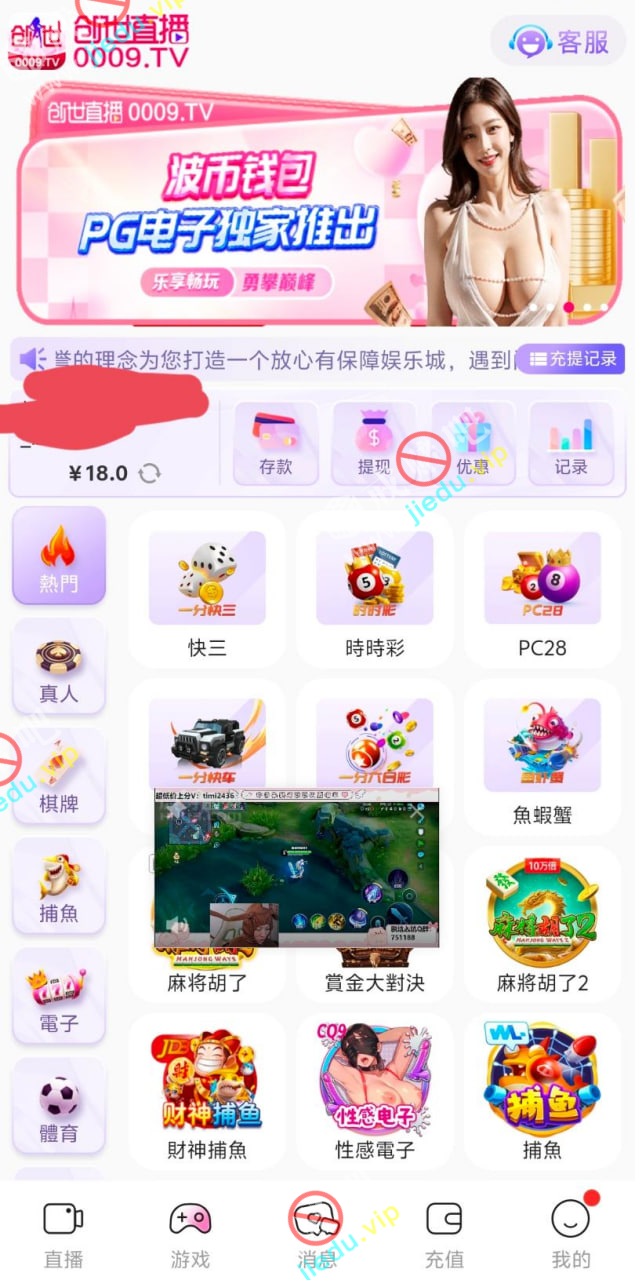Select the 熱門 category
The width and height of the screenshot is (635, 1280).
(x=58, y=556)
